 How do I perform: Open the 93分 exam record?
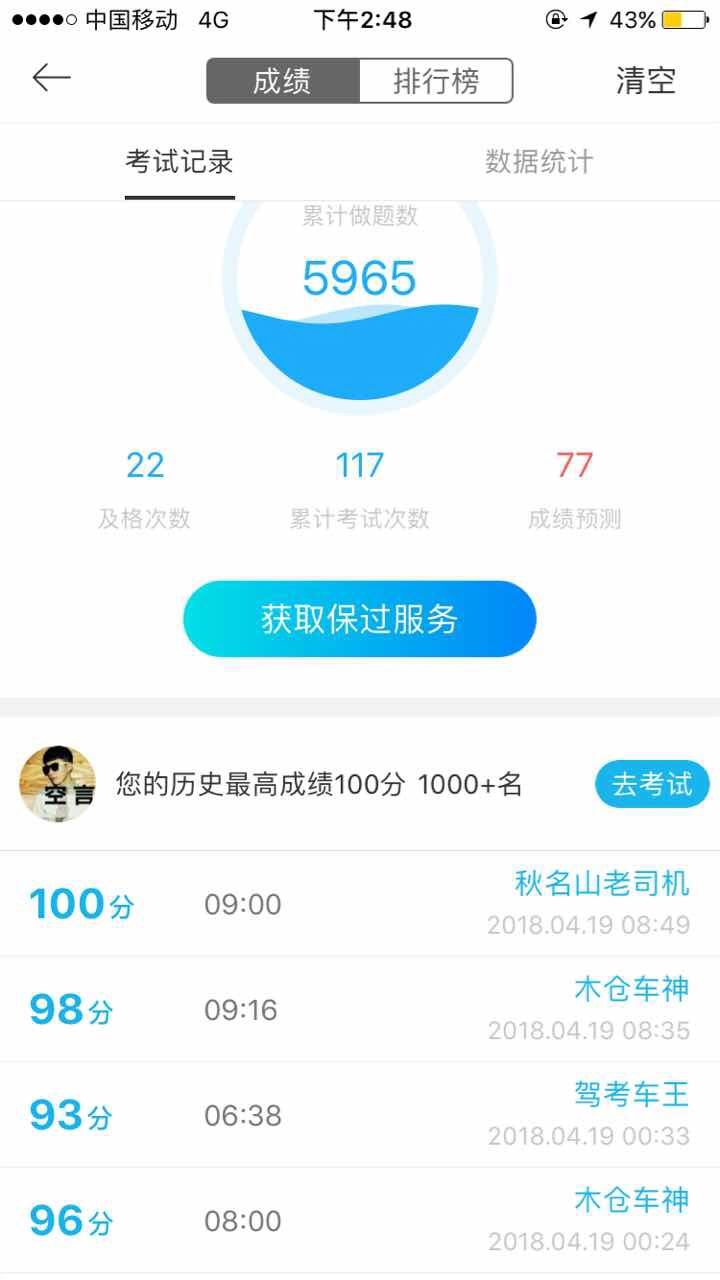click(x=360, y=1115)
